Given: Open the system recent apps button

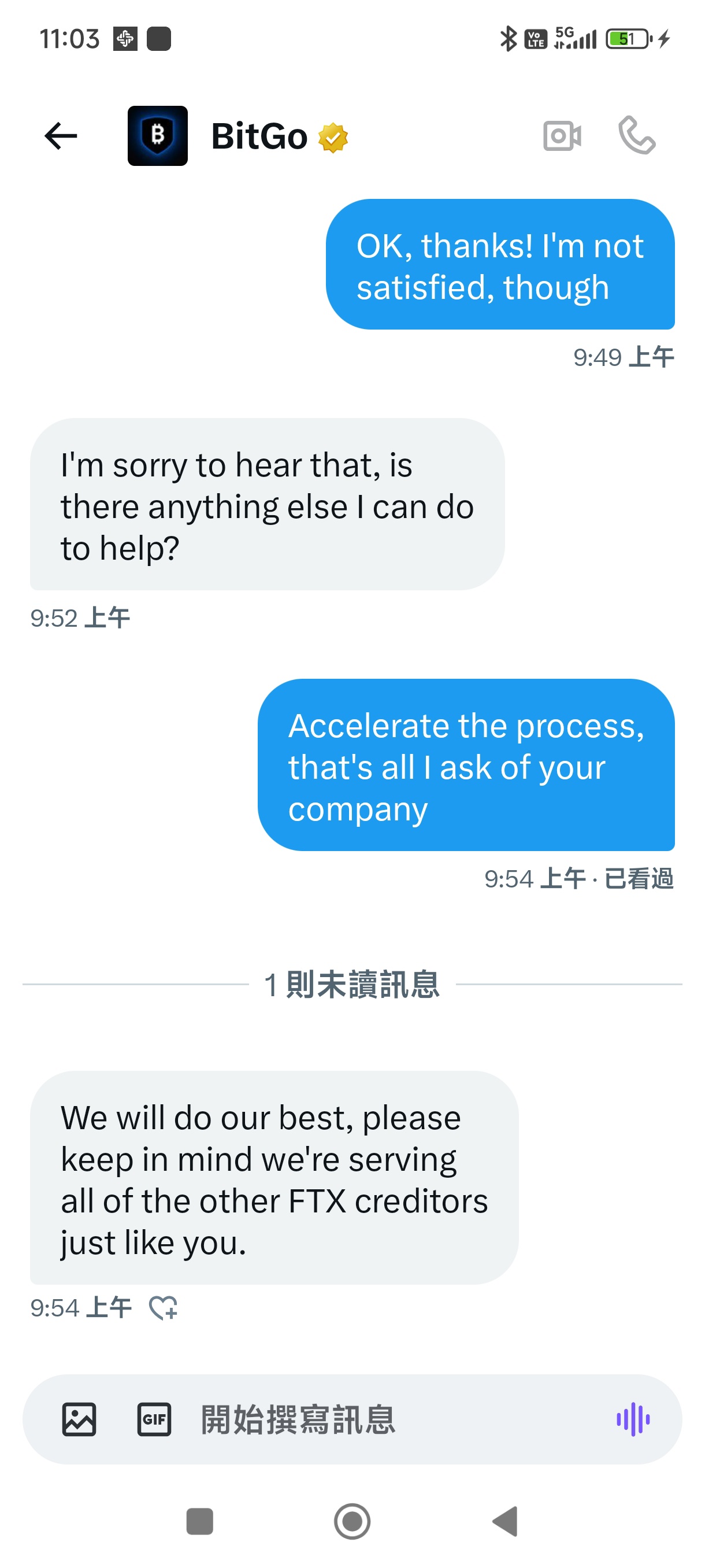Looking at the screenshot, I should click(x=199, y=1521).
